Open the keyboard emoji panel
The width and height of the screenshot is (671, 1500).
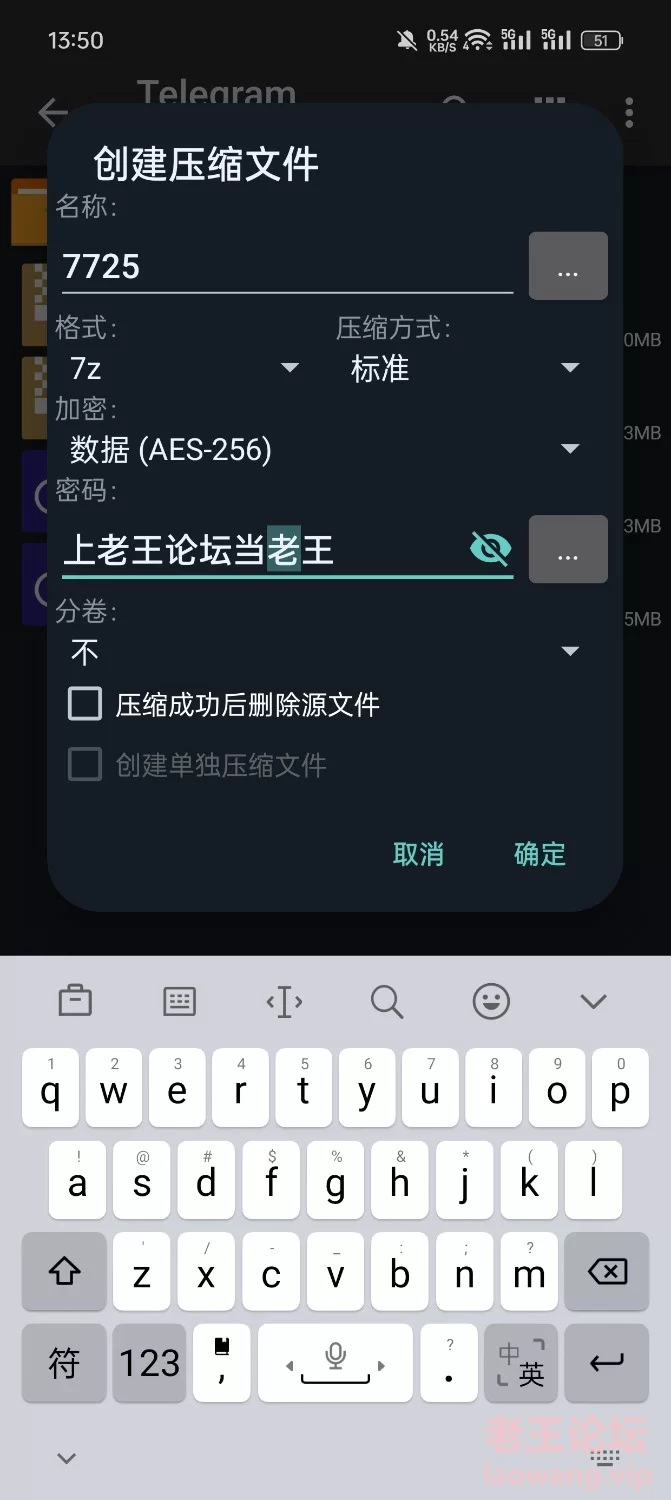tap(491, 1001)
